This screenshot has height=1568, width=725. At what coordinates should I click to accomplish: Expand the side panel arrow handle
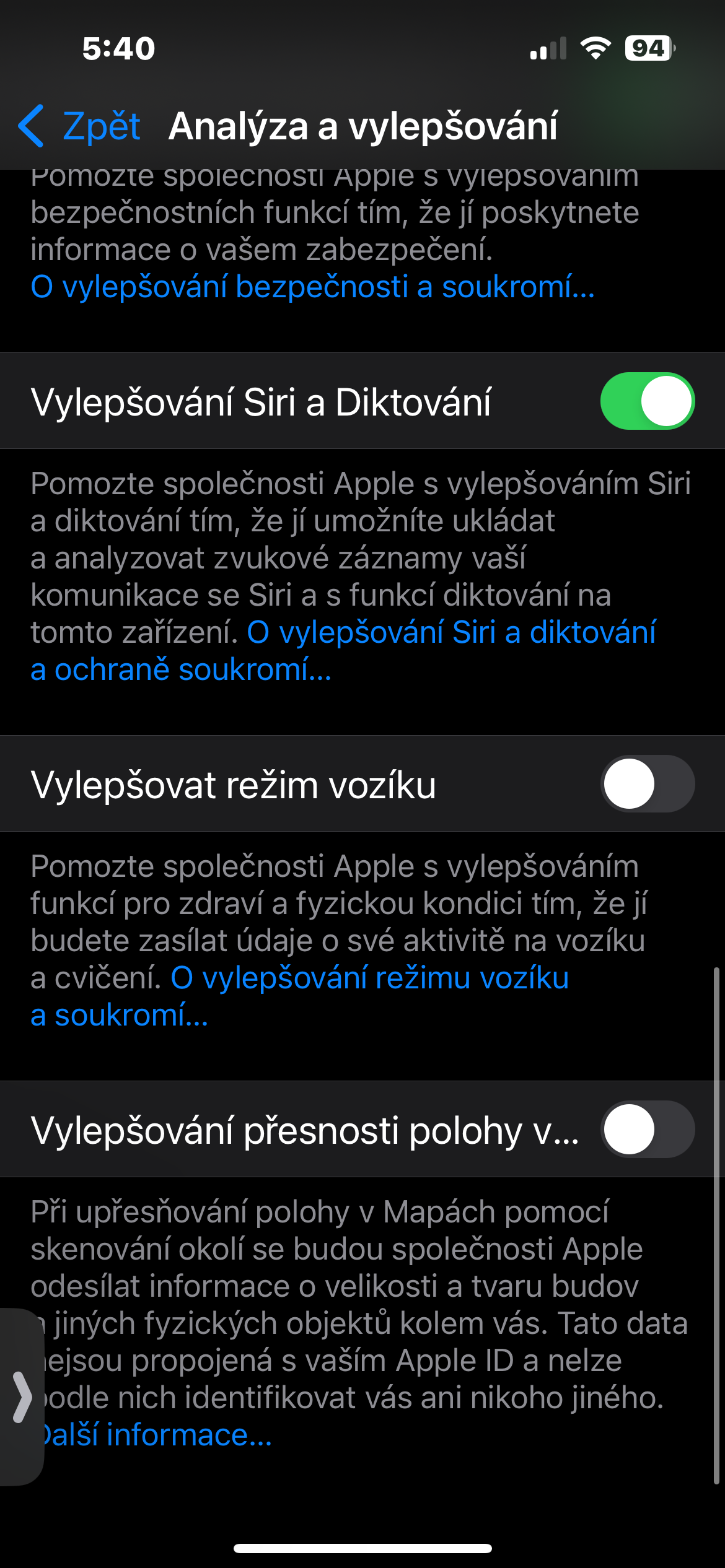coord(21,1397)
